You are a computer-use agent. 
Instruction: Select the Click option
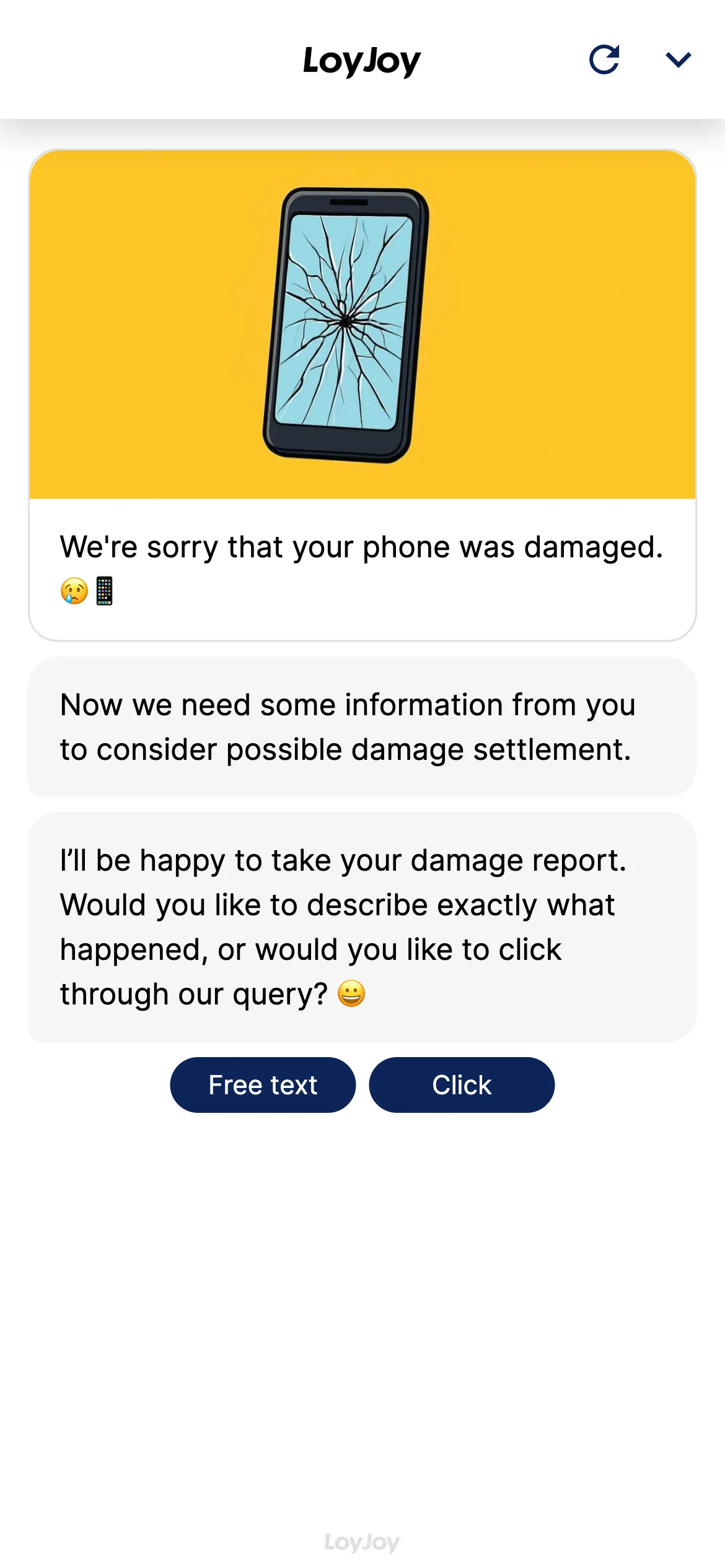tap(462, 1085)
